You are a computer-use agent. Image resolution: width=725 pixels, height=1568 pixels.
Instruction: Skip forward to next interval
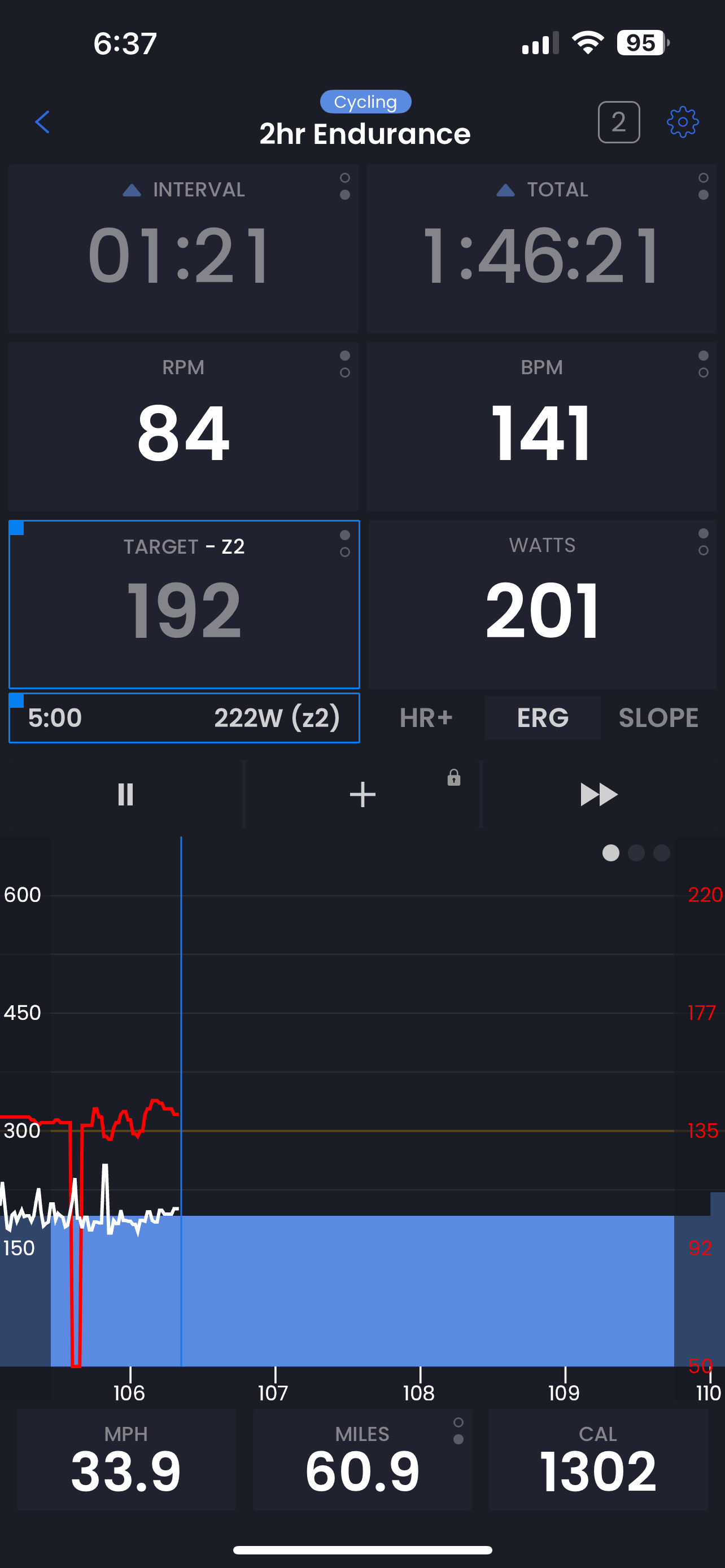click(599, 794)
